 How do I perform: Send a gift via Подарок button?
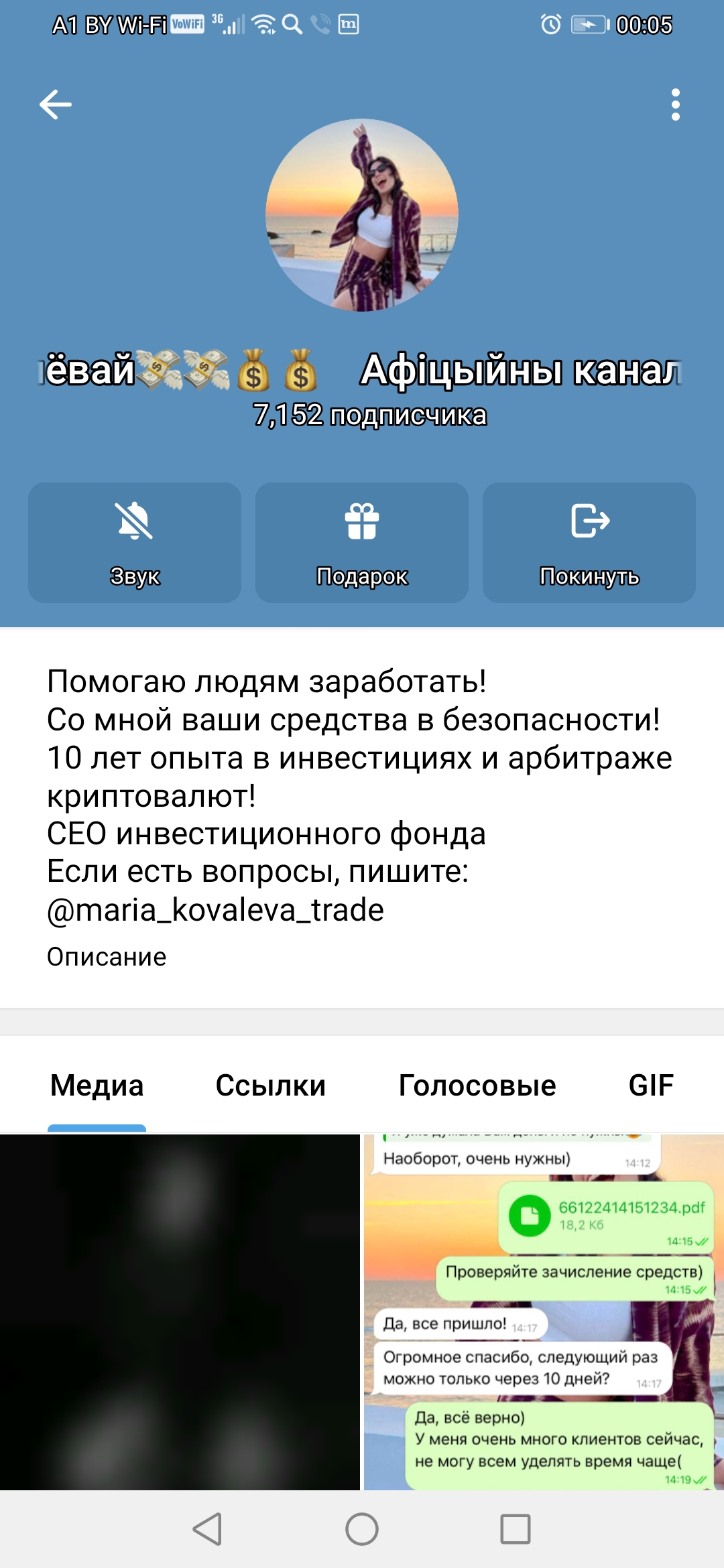pyautogui.click(x=362, y=543)
